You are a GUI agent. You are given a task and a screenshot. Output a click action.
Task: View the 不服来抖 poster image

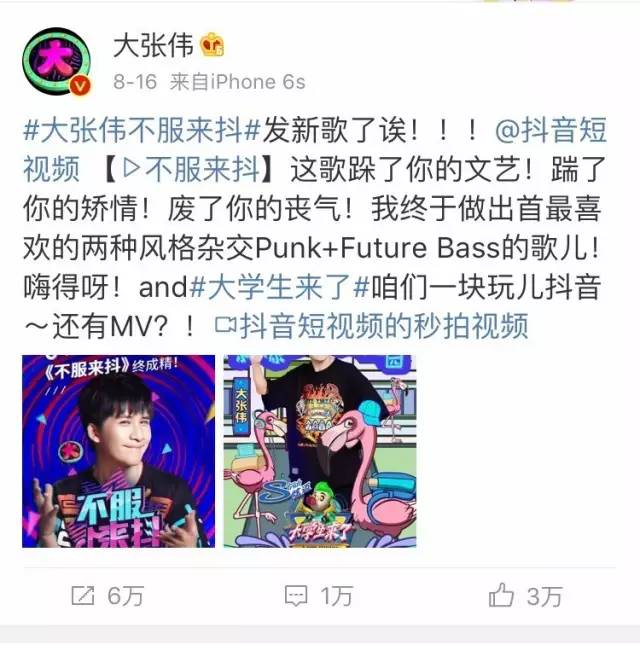119,450
